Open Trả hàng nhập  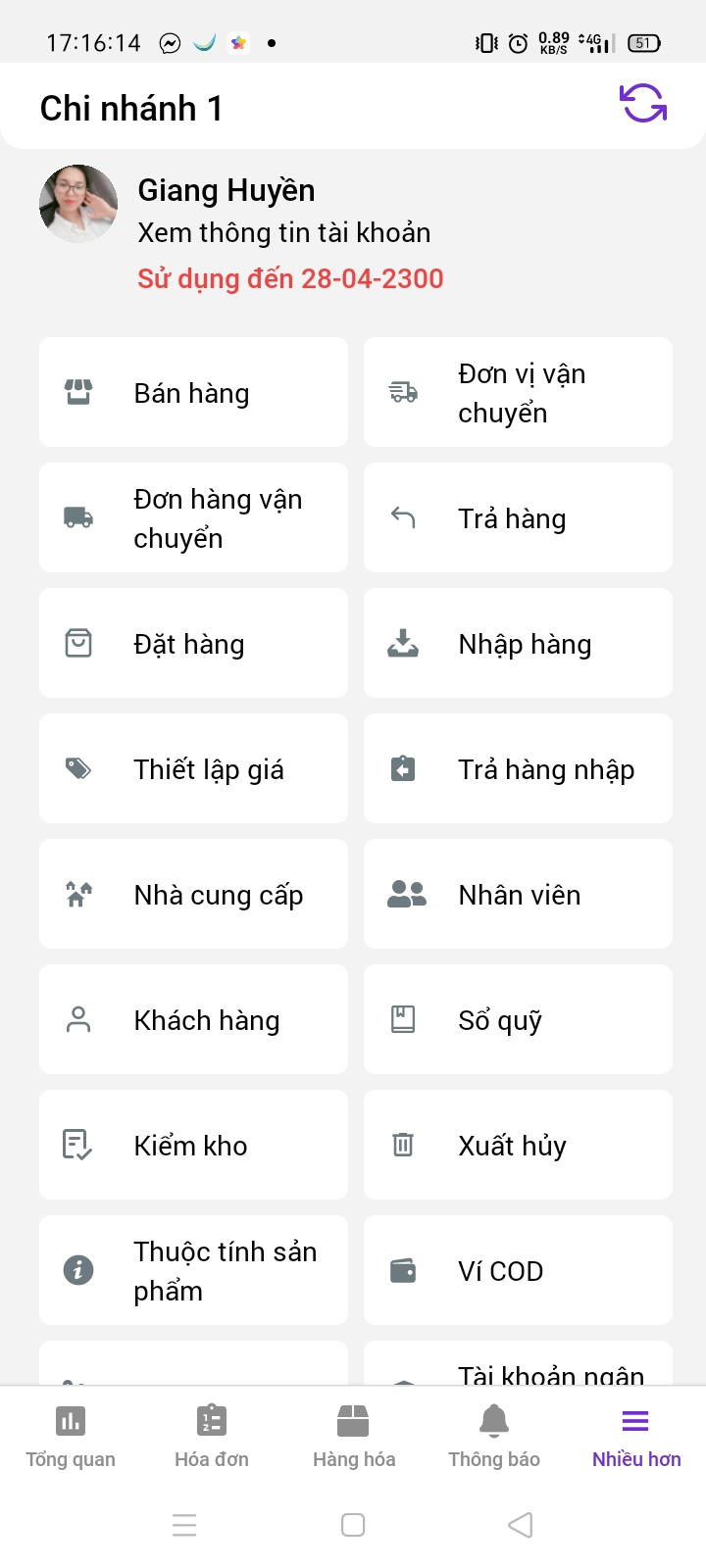(x=518, y=768)
